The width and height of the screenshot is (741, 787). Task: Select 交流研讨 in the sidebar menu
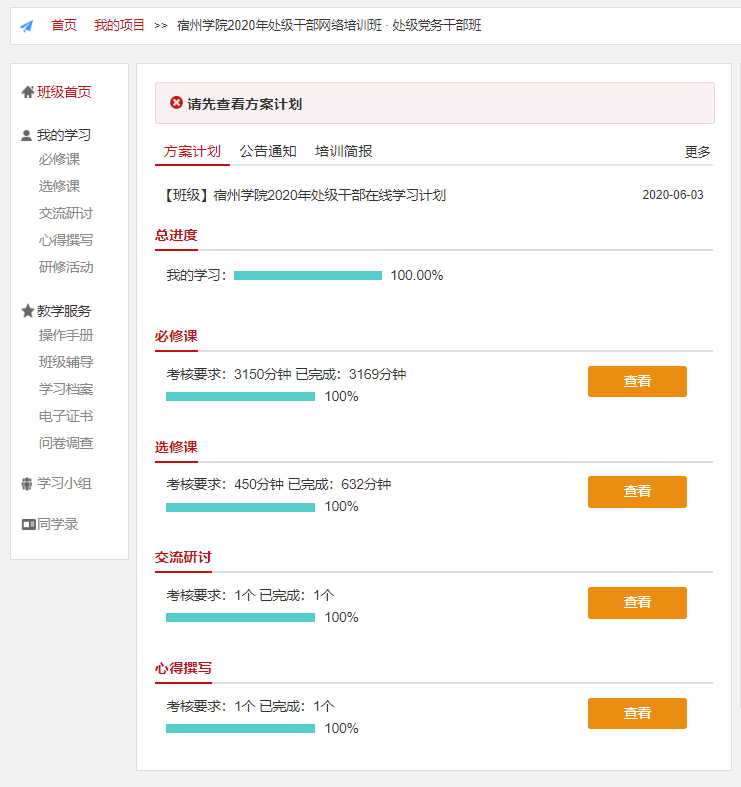click(x=66, y=213)
